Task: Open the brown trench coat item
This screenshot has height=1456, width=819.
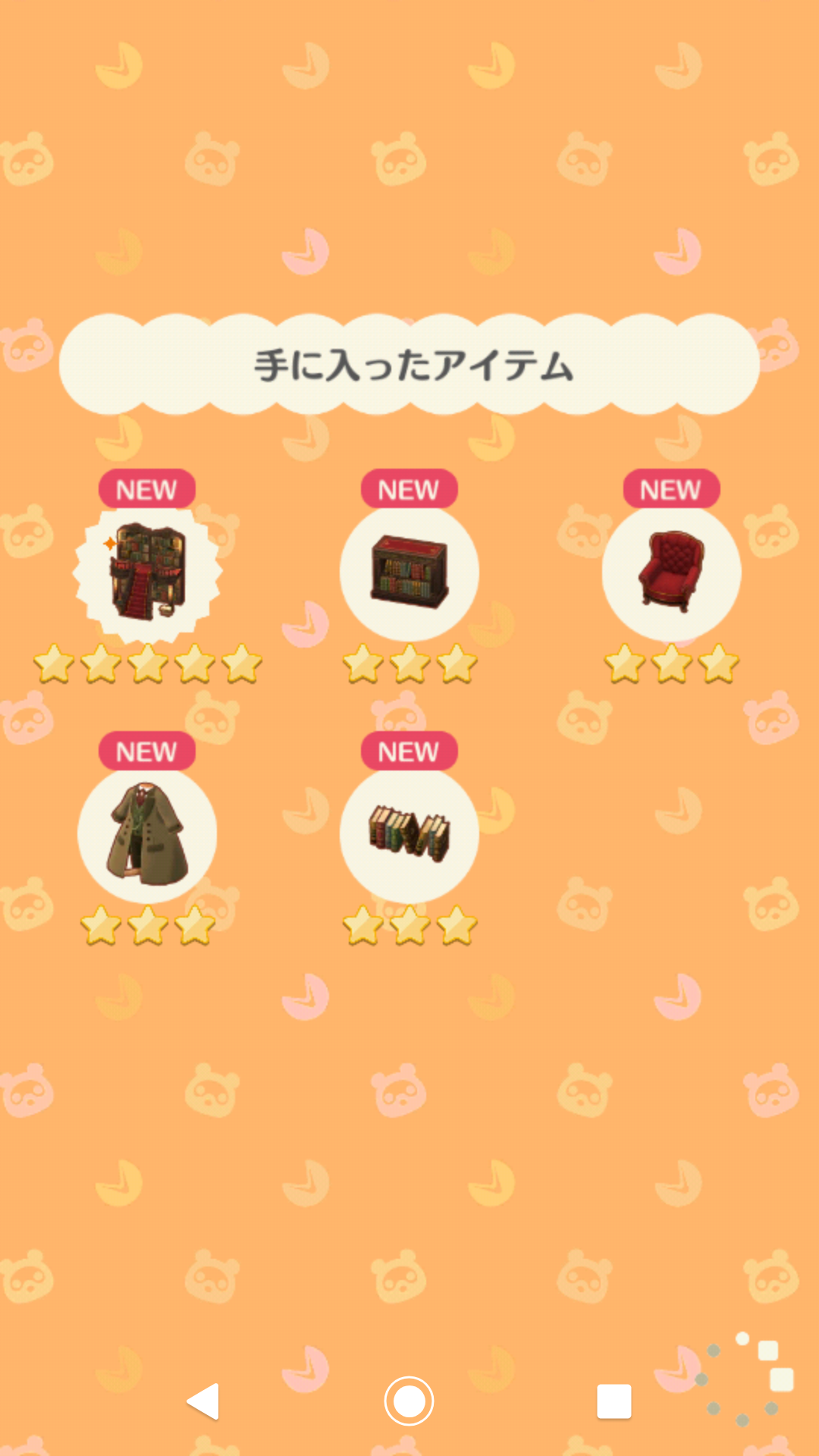Action: tap(147, 834)
